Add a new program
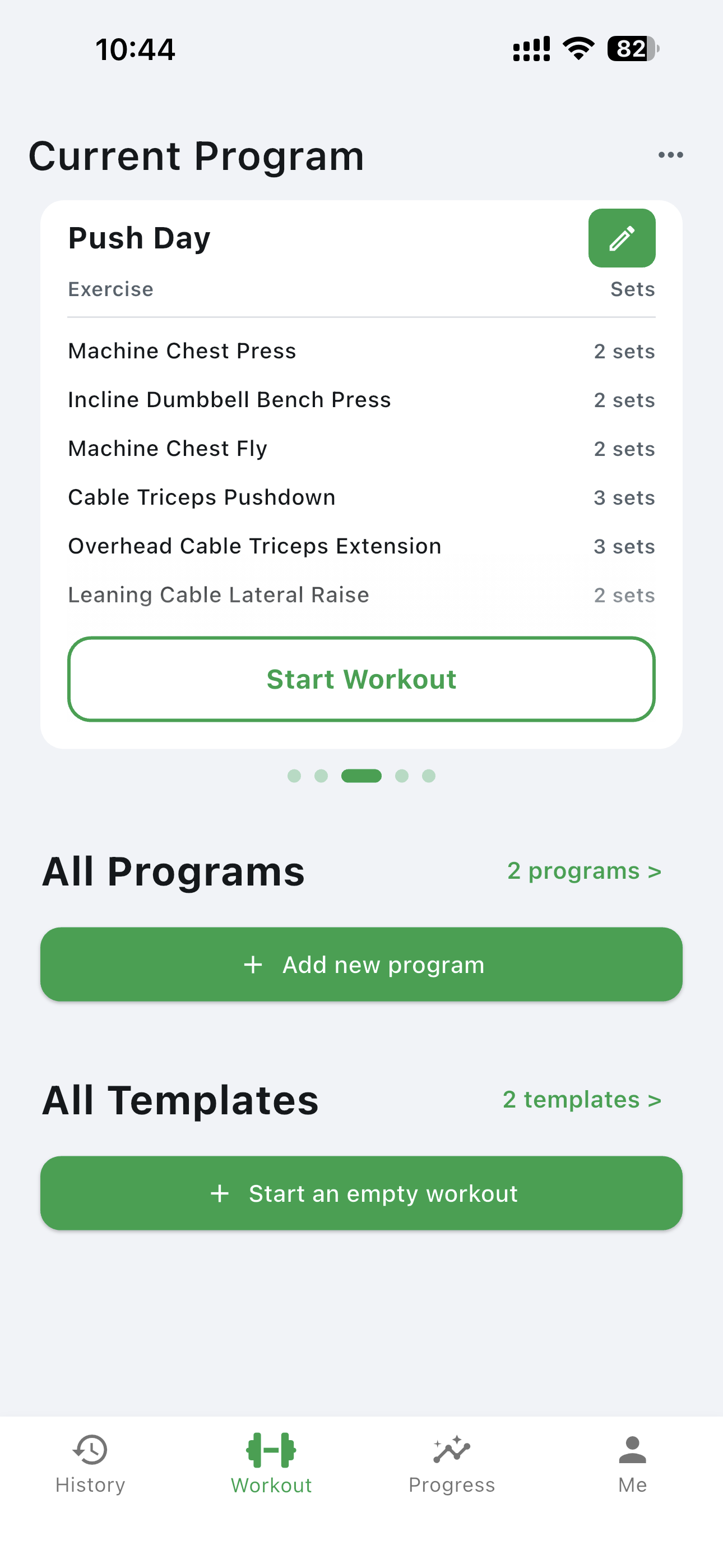The height and width of the screenshot is (1568, 723). (x=361, y=964)
